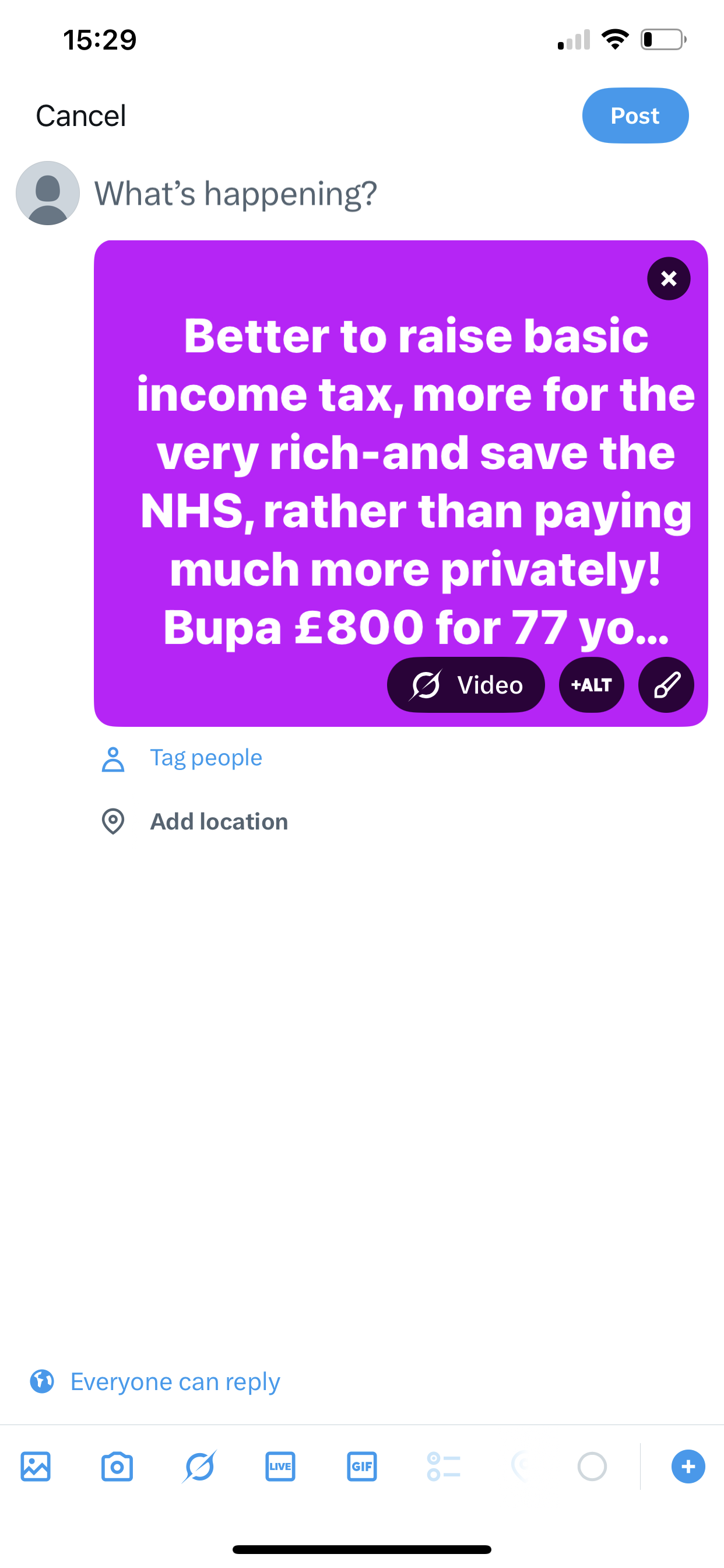Image resolution: width=724 pixels, height=1568 pixels.
Task: Open the GIF picker
Action: pyautogui.click(x=361, y=1466)
